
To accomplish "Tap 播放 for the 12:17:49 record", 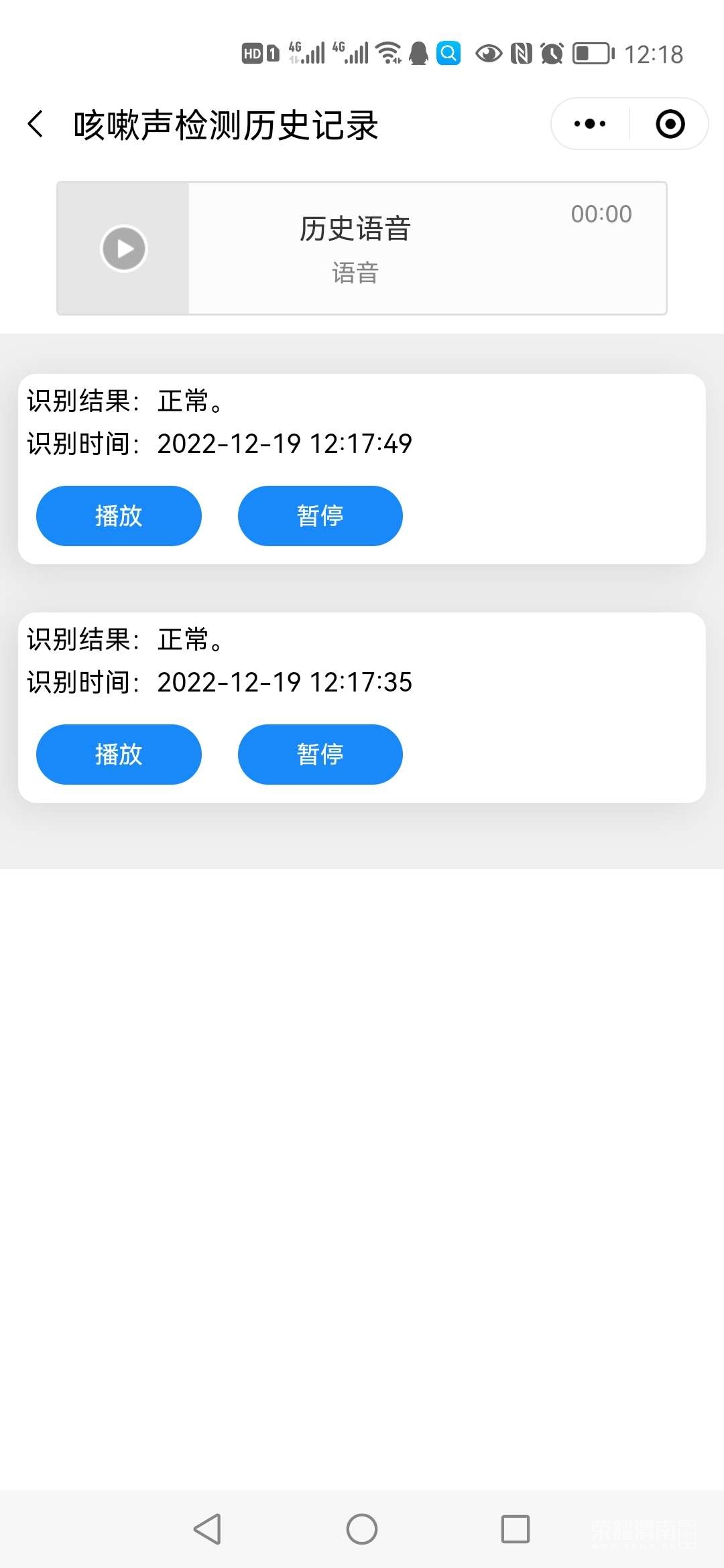I will pyautogui.click(x=119, y=516).
